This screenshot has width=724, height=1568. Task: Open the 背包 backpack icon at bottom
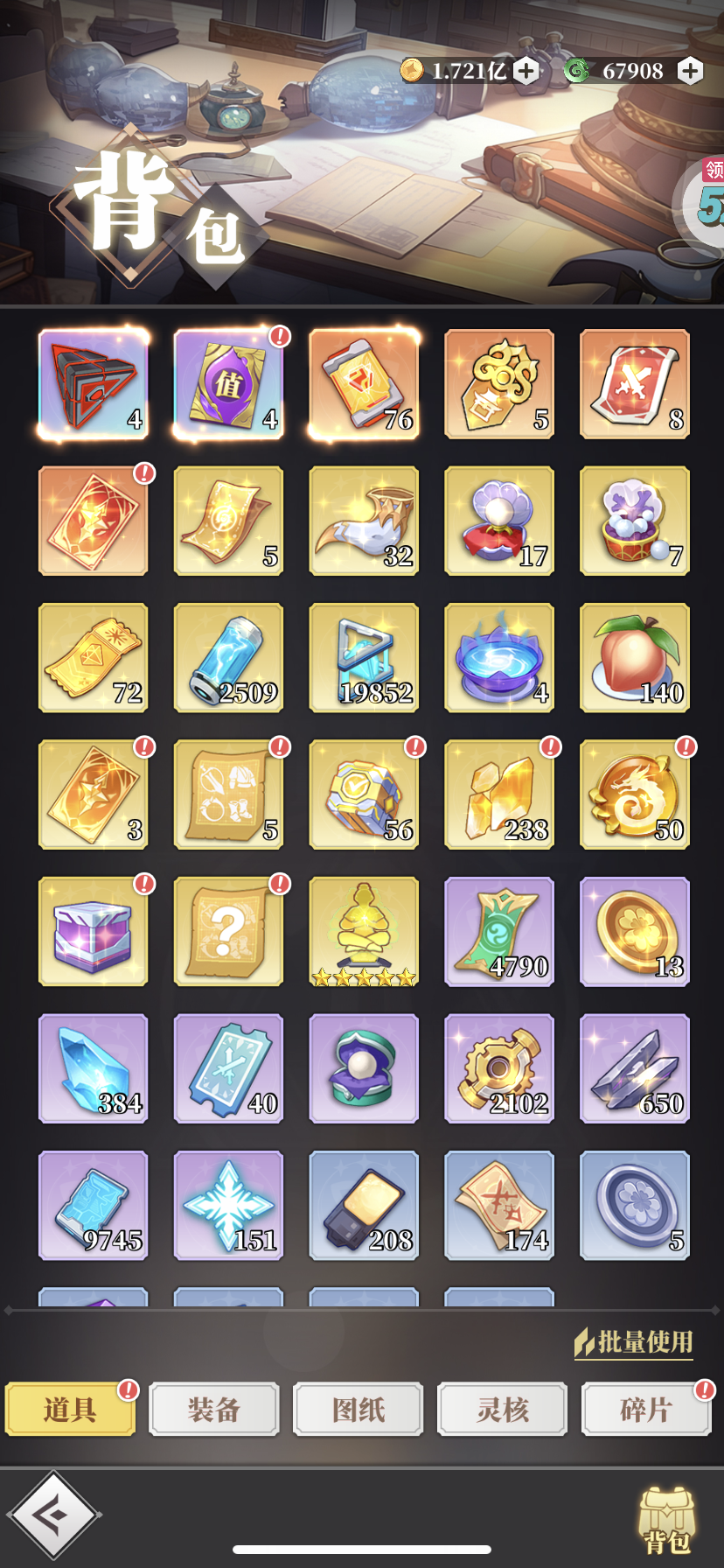point(667,1522)
